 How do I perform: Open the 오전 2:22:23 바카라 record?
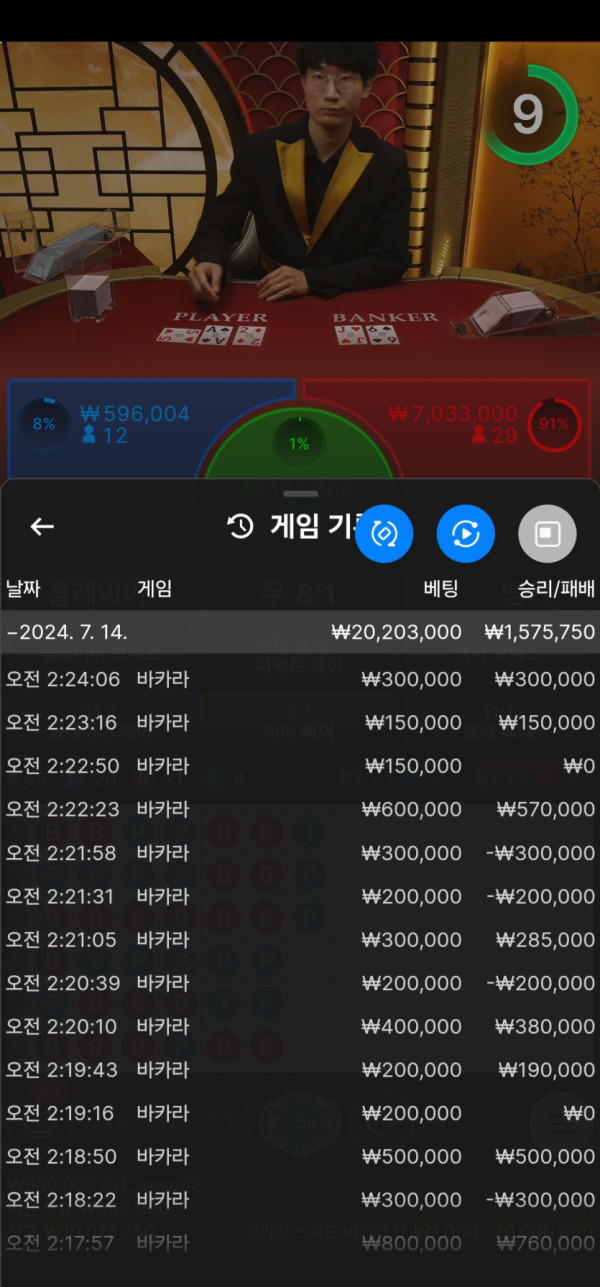[300, 809]
